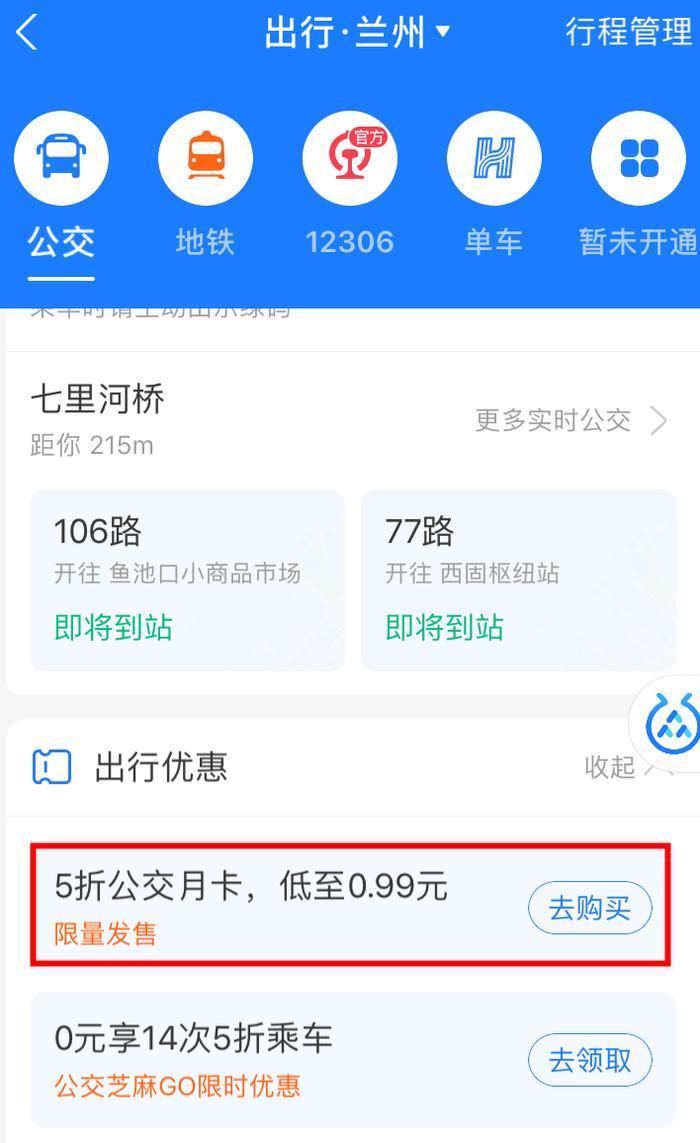The width and height of the screenshot is (700, 1143).
Task: Select the 12306 railway tab
Action: pos(350,190)
